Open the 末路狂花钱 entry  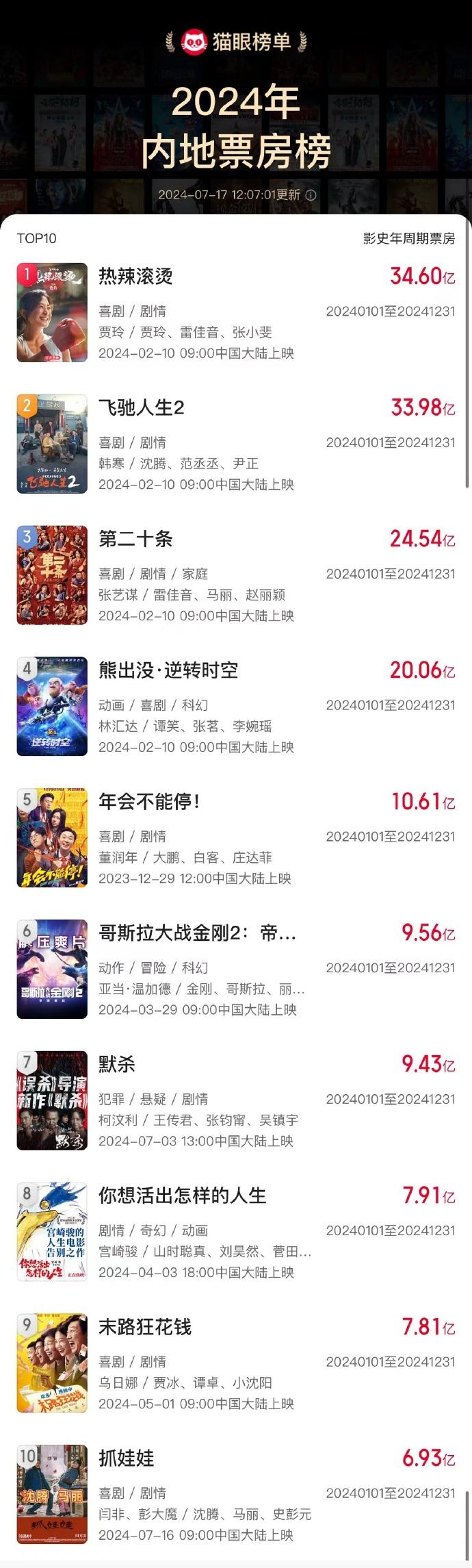coord(145,1328)
